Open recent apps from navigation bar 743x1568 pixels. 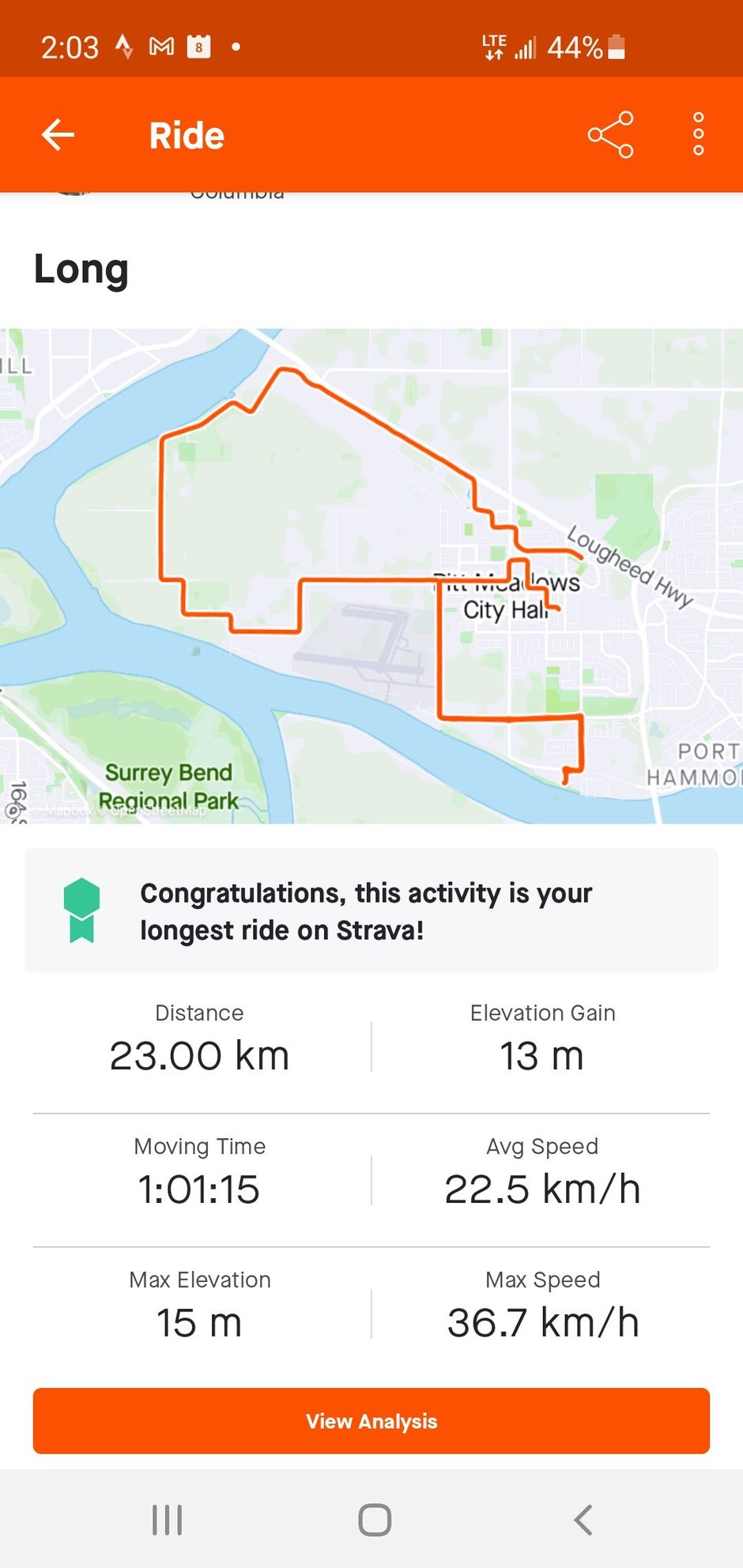click(x=167, y=1519)
